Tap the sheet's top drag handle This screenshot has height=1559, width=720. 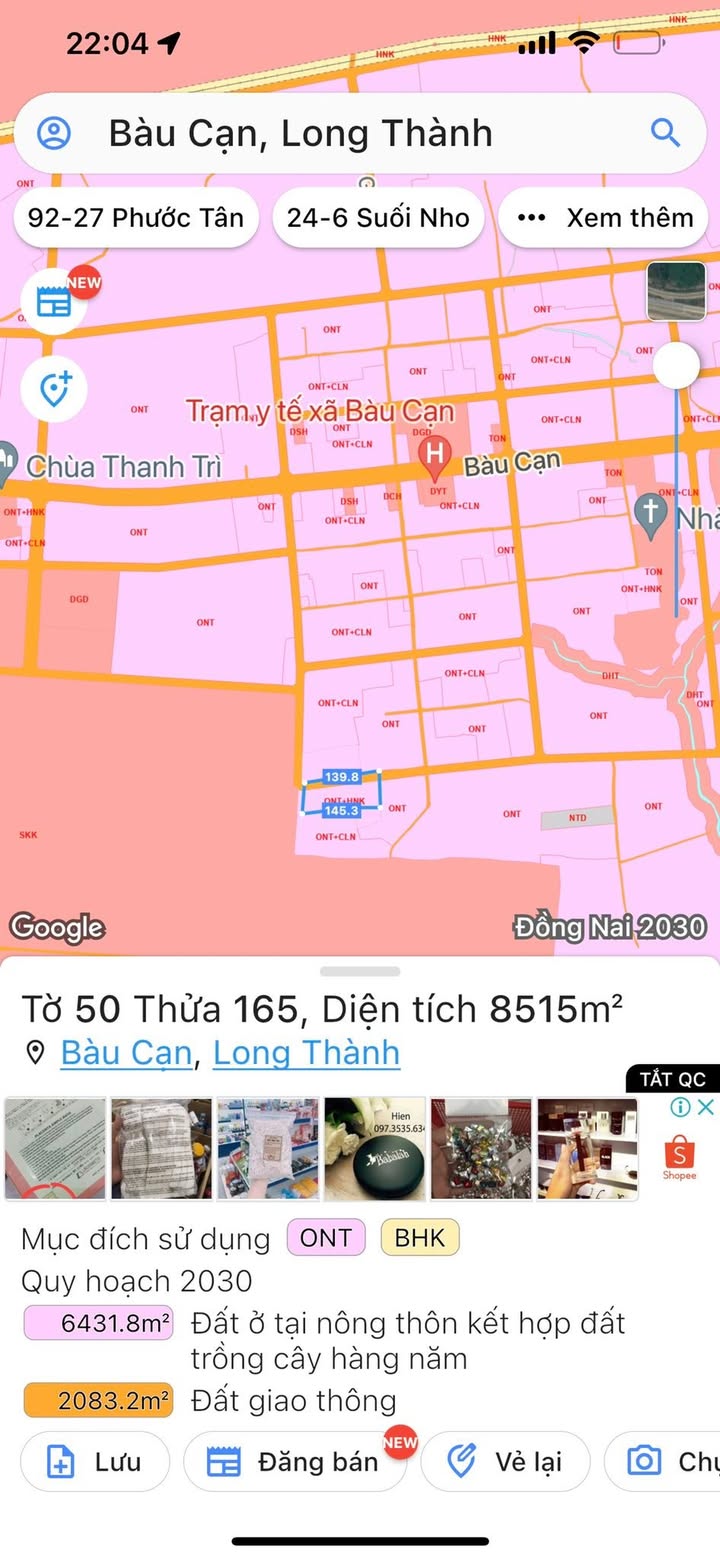click(360, 971)
